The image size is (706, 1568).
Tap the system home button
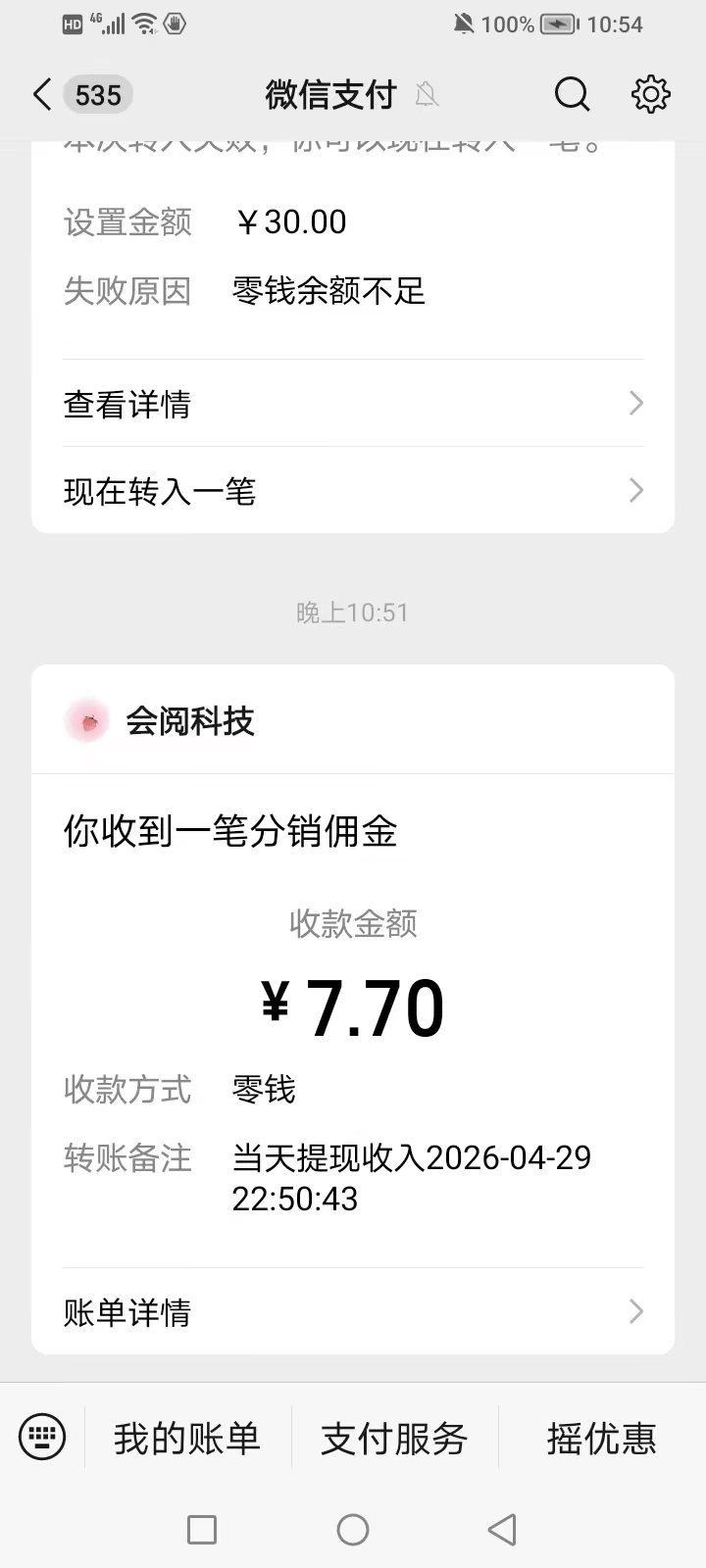click(x=353, y=1530)
